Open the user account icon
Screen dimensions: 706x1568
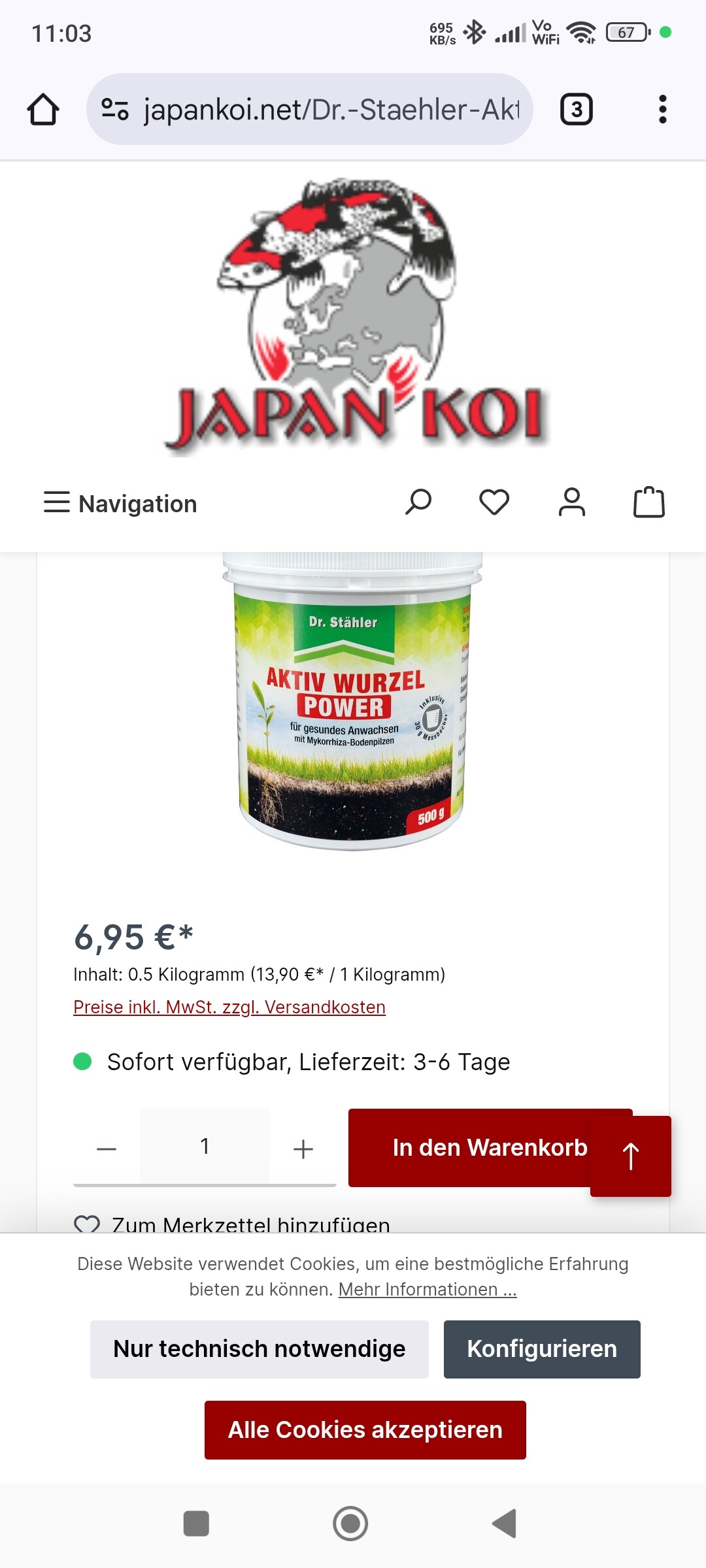pos(572,502)
